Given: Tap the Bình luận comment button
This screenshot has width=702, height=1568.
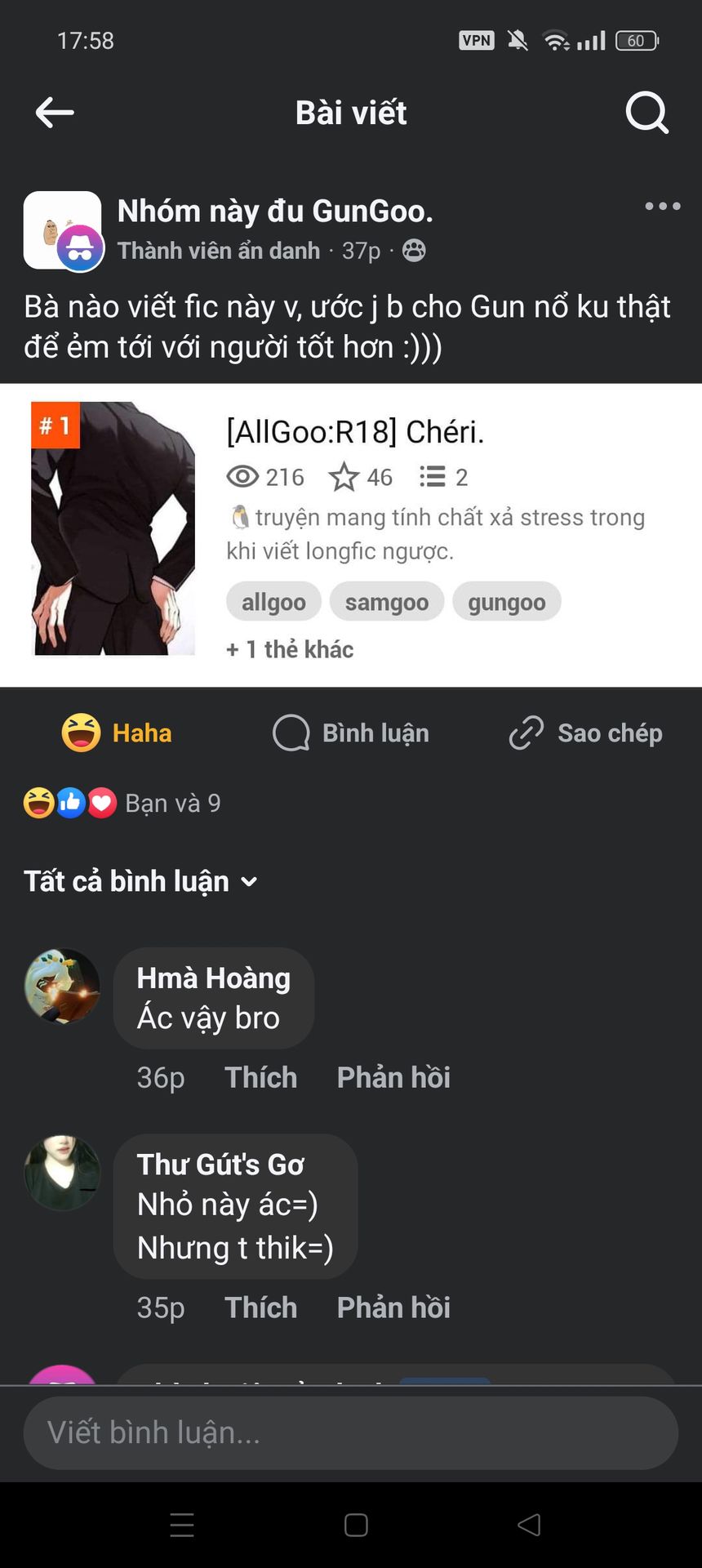Looking at the screenshot, I should 351,733.
